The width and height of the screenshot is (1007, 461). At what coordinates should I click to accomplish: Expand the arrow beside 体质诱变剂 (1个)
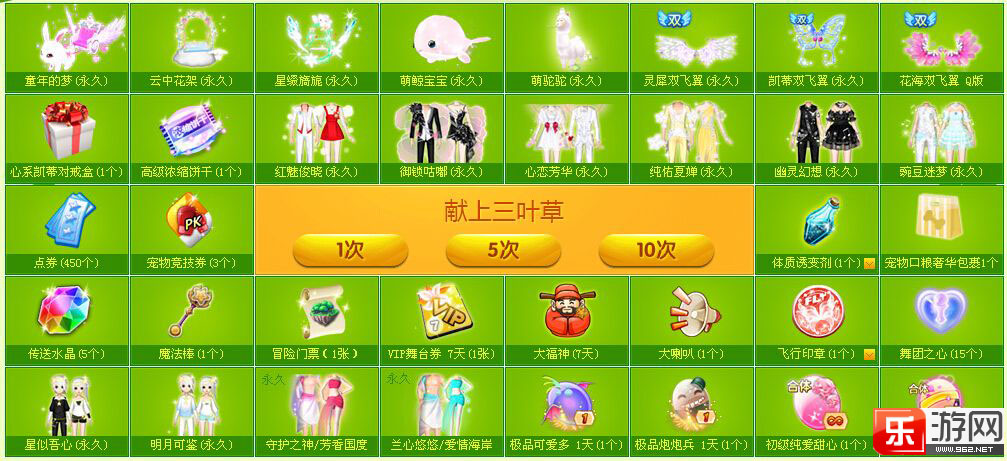point(869,263)
